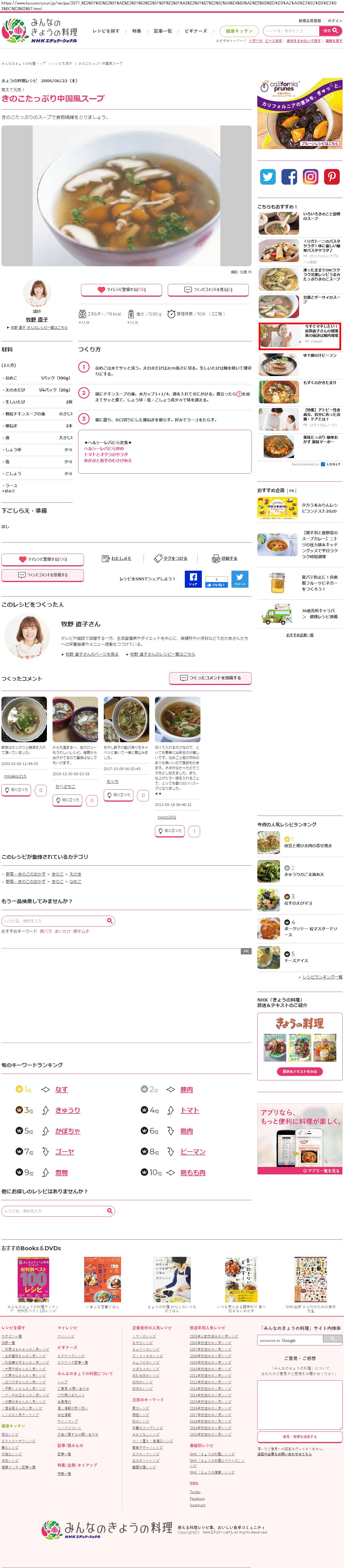The height and width of the screenshot is (1568, 344).
Task: Open ヘルシーレバにら炒め related recipe link
Action: click(103, 449)
